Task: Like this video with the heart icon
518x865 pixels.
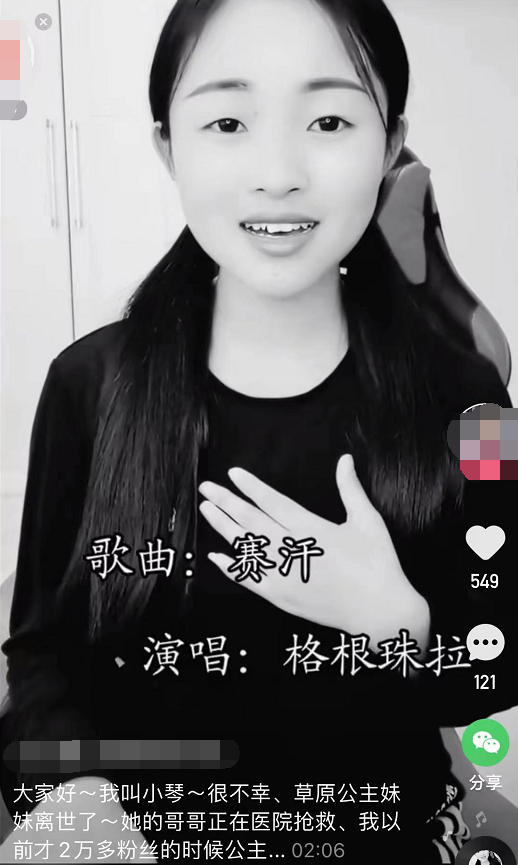Action: tap(485, 542)
